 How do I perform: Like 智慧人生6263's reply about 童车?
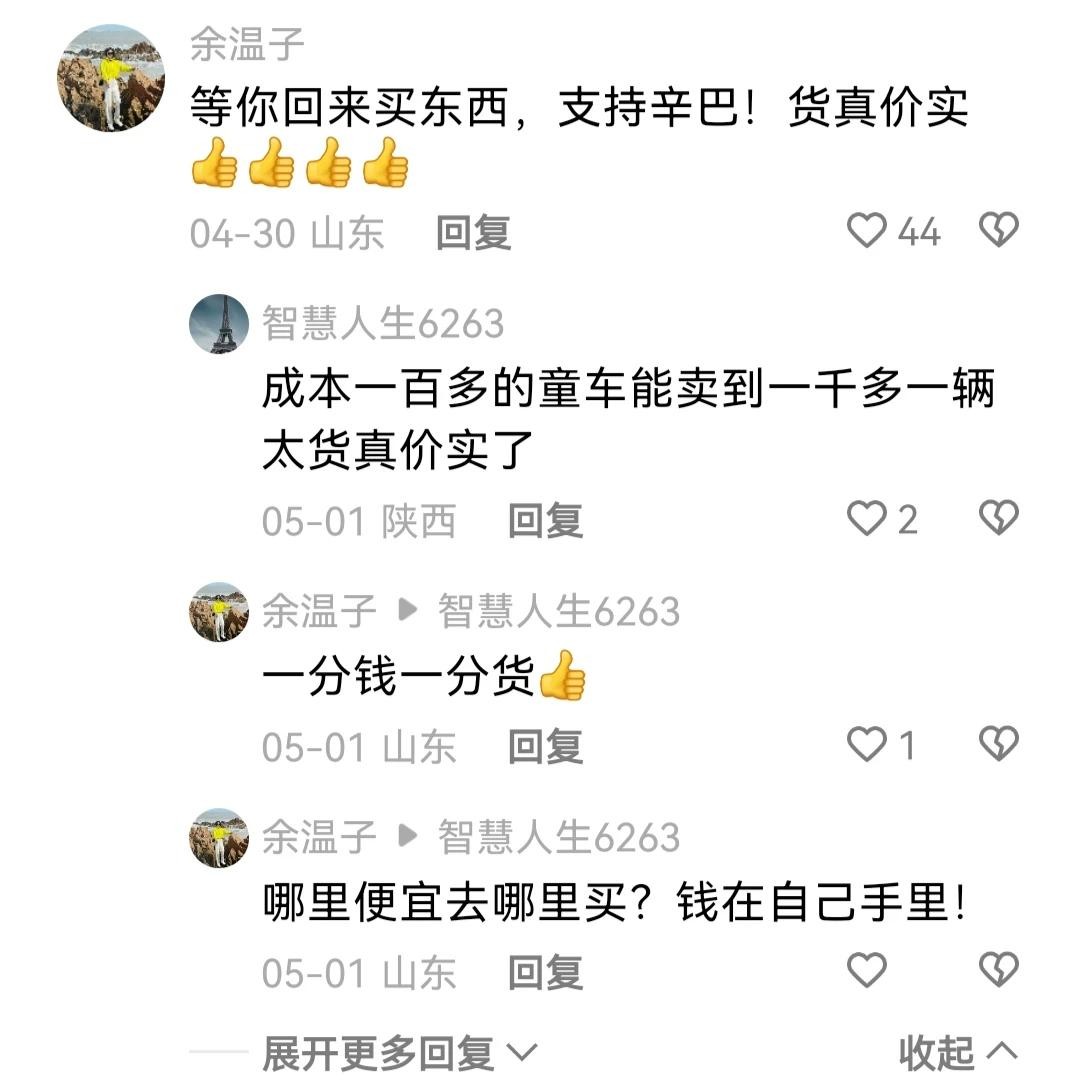[x=867, y=519]
